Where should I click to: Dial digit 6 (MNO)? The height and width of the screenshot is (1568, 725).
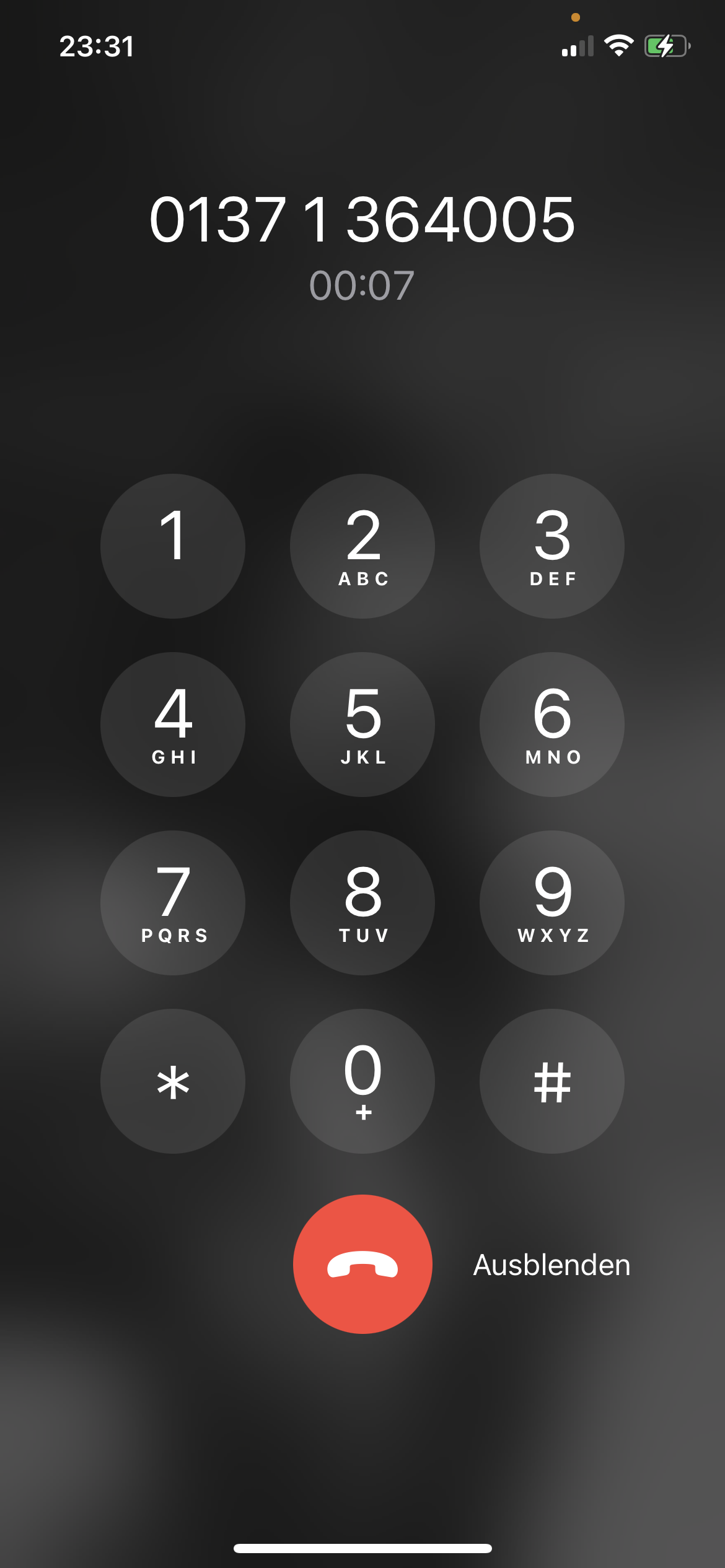tap(552, 725)
